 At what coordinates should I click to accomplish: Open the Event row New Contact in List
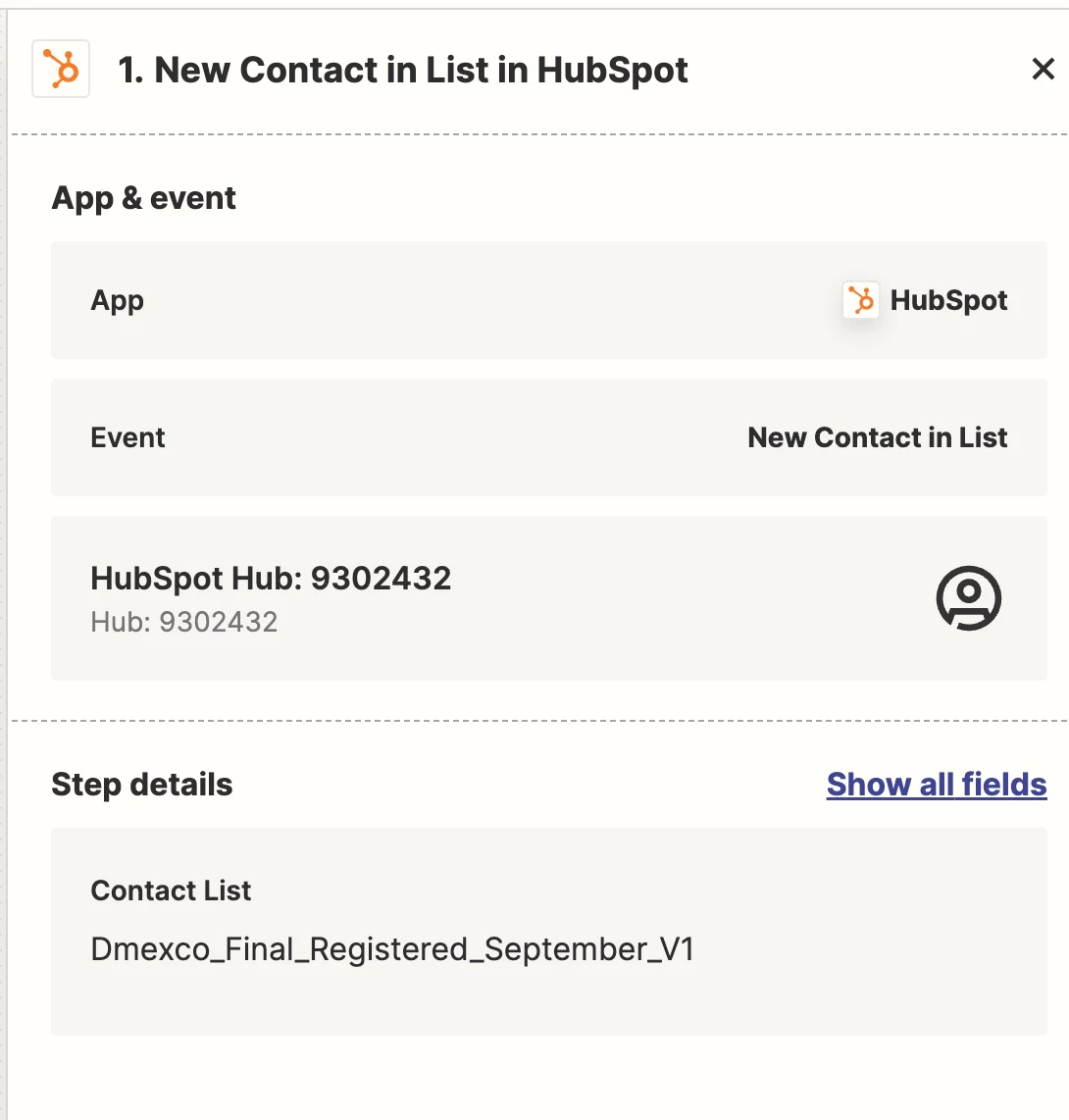(548, 437)
